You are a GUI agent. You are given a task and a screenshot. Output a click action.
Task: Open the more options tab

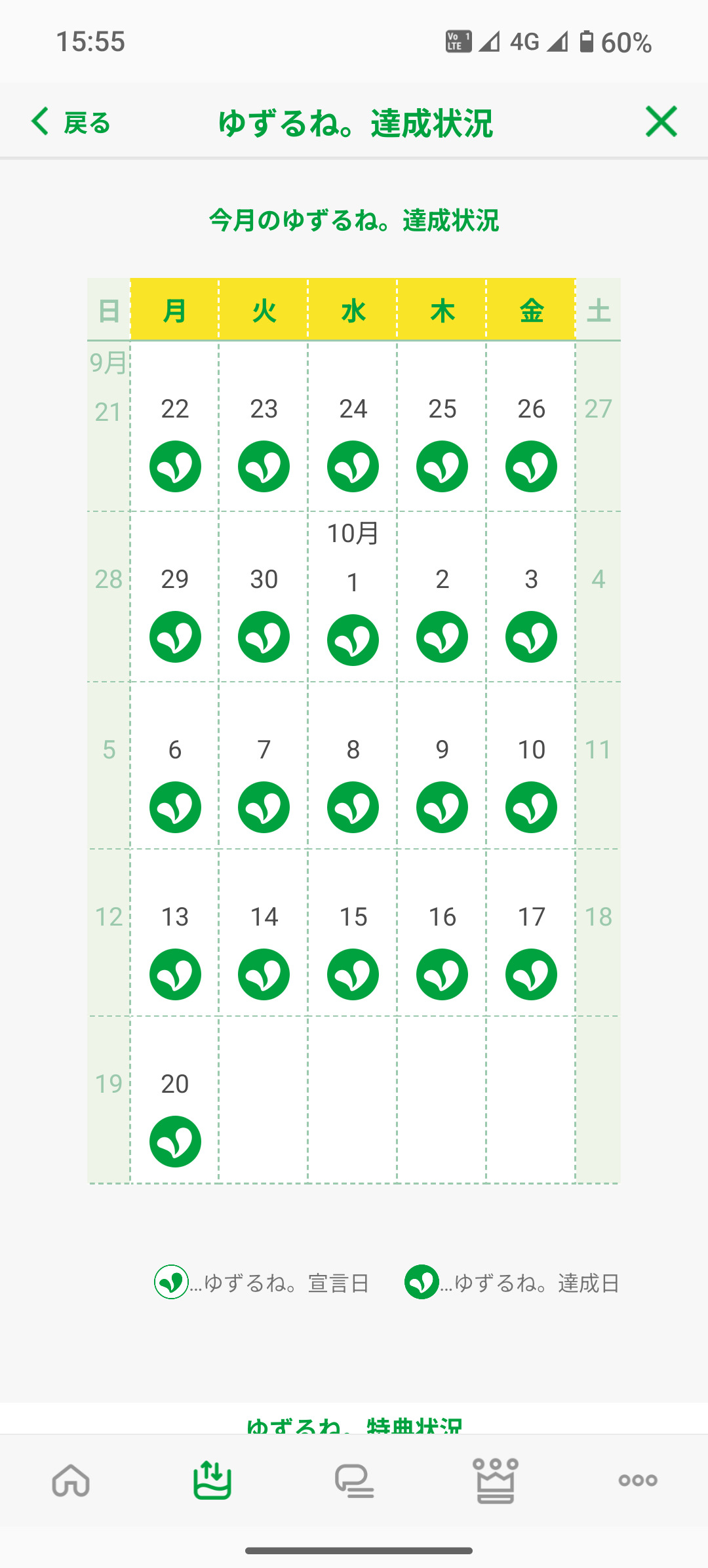tap(637, 1480)
